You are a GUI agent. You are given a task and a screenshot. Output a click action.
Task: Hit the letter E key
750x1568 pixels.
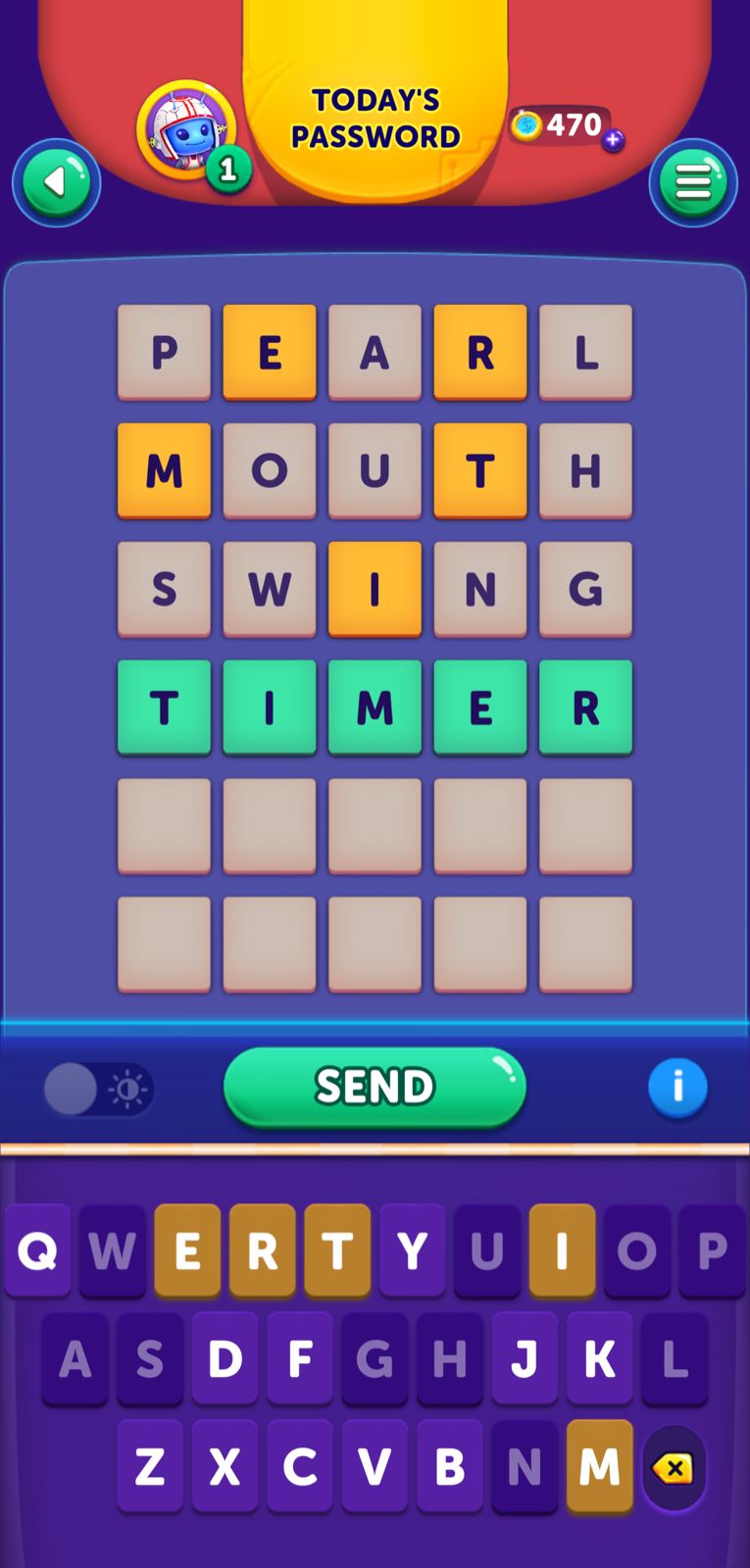[x=187, y=1250]
